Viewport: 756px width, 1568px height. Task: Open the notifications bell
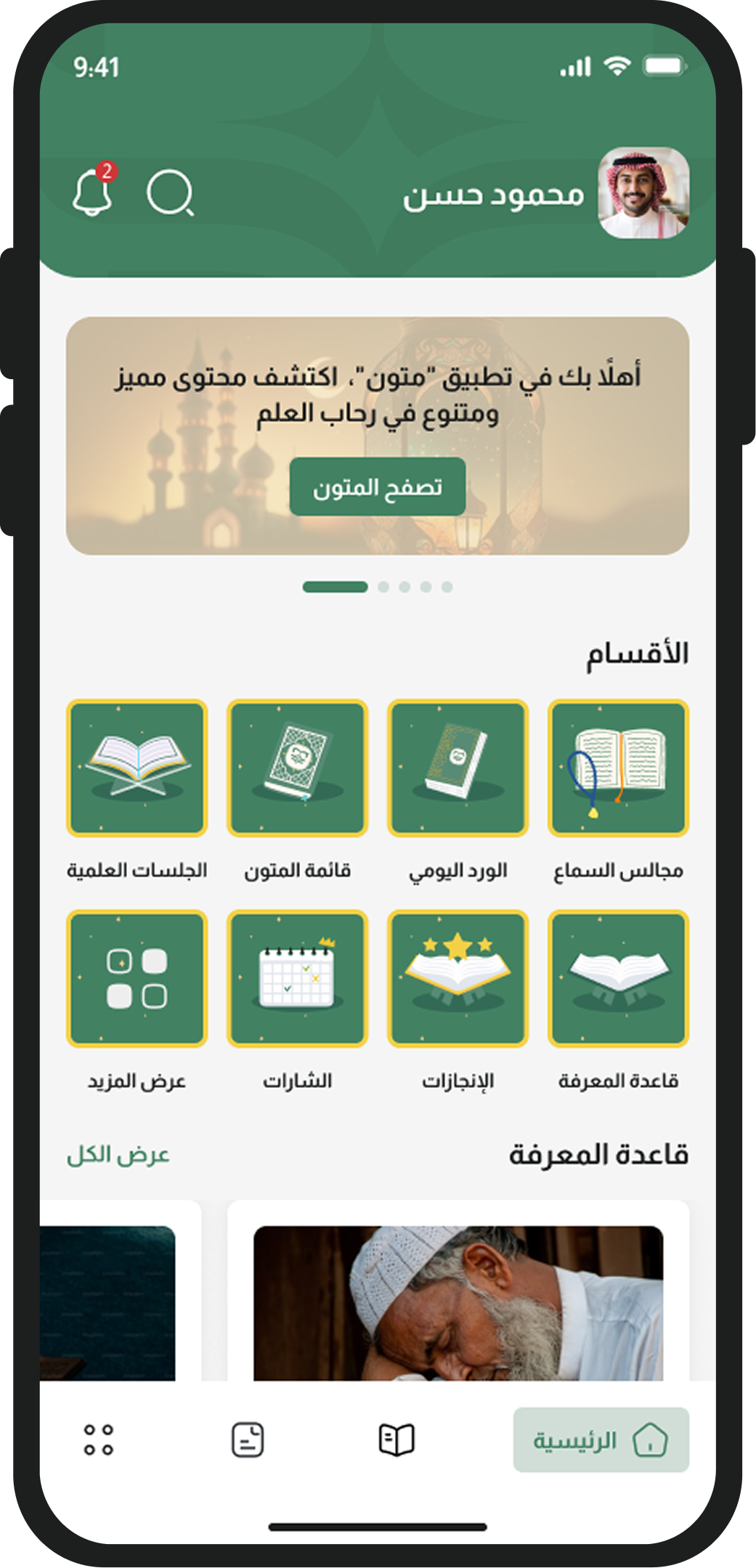93,192
